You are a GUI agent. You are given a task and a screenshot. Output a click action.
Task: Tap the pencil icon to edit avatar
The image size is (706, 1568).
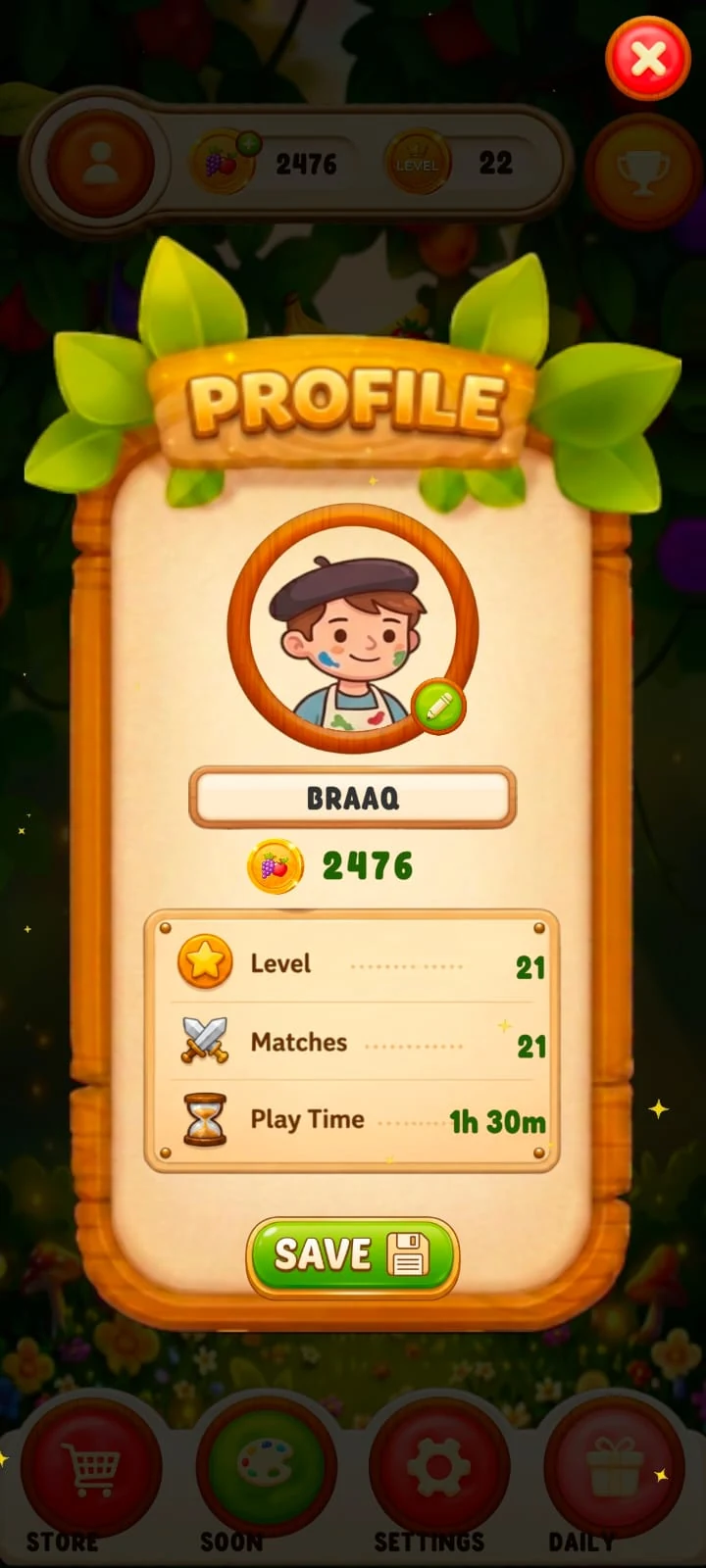438,705
